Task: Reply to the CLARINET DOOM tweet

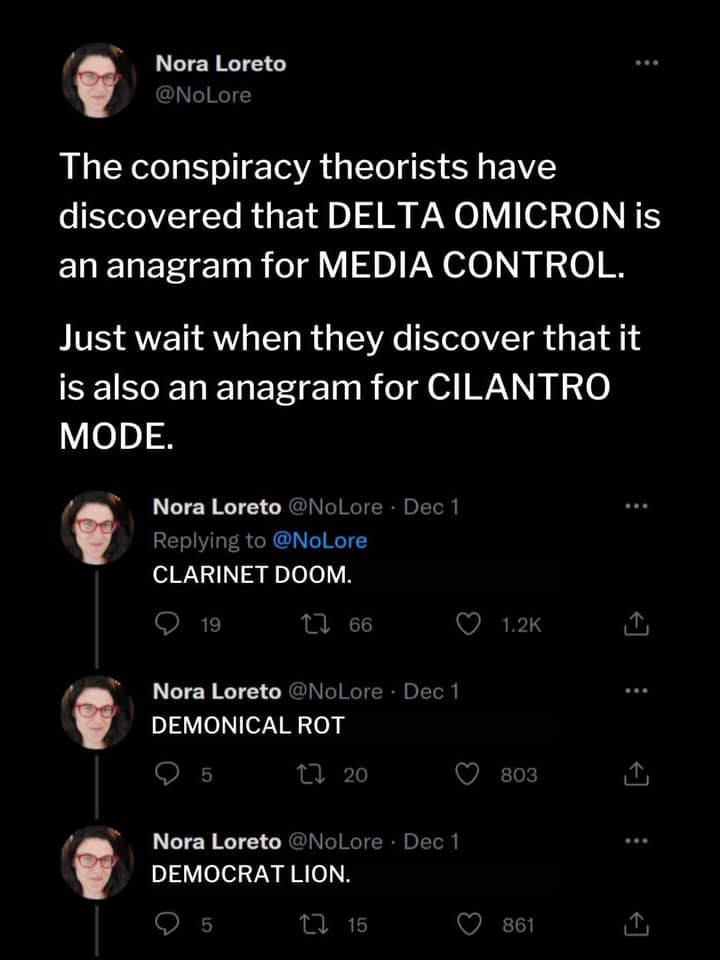Action: (167, 625)
